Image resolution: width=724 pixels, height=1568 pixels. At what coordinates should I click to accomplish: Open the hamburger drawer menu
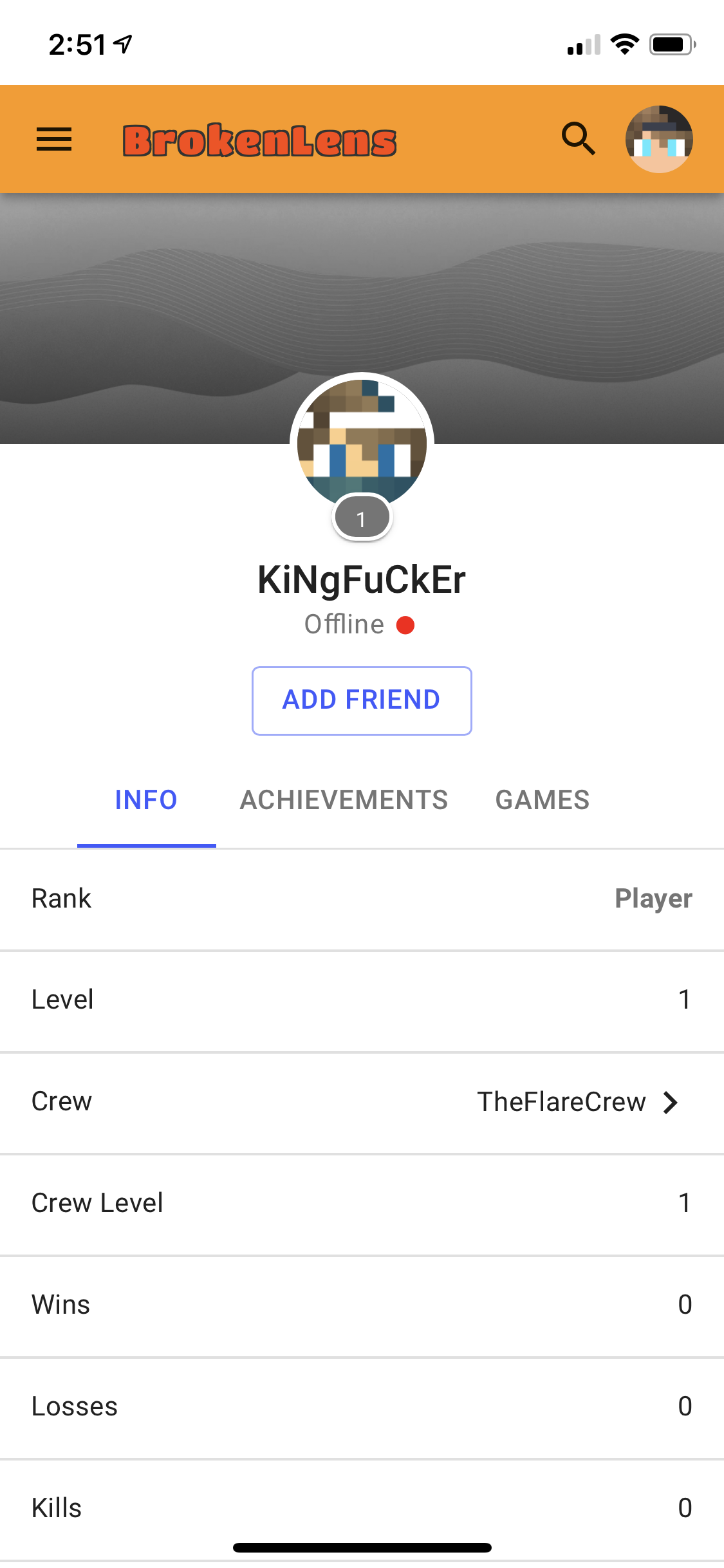[x=54, y=139]
